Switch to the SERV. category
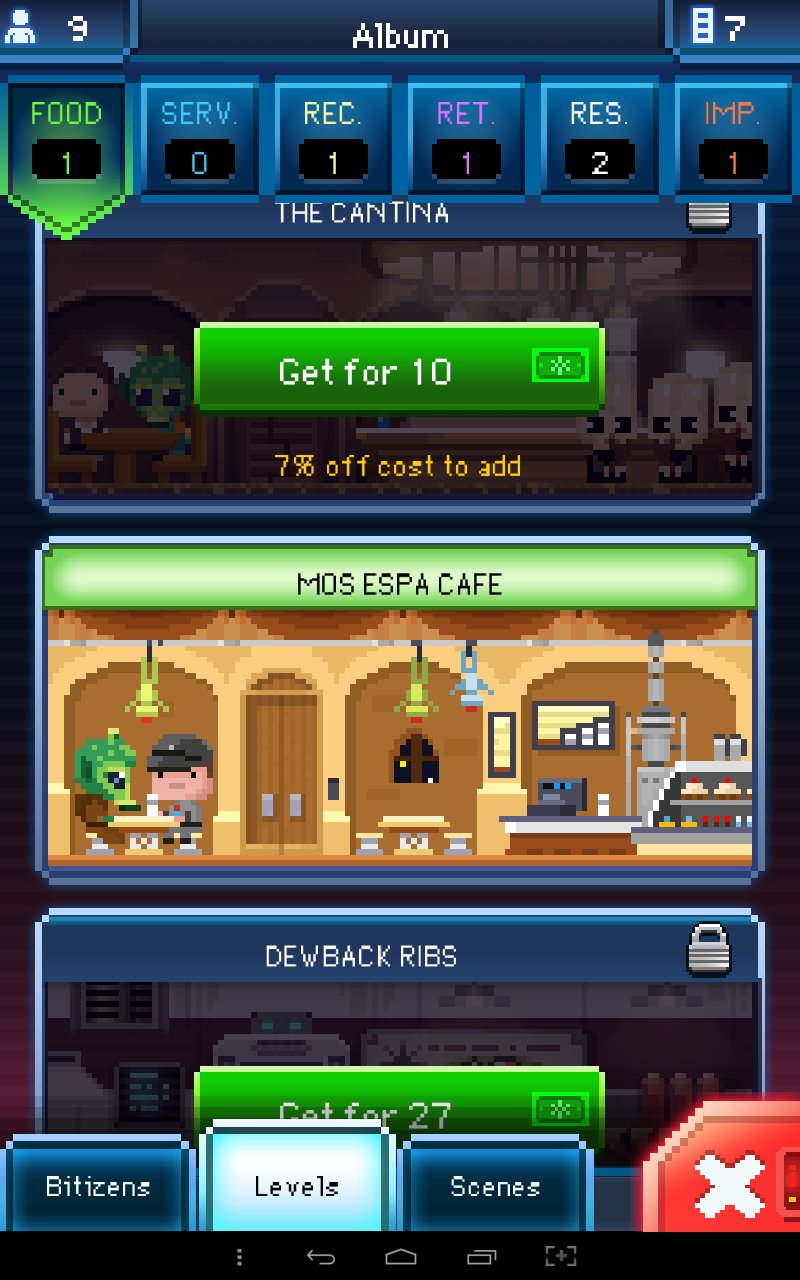Viewport: 800px width, 1280px height. tap(199, 140)
